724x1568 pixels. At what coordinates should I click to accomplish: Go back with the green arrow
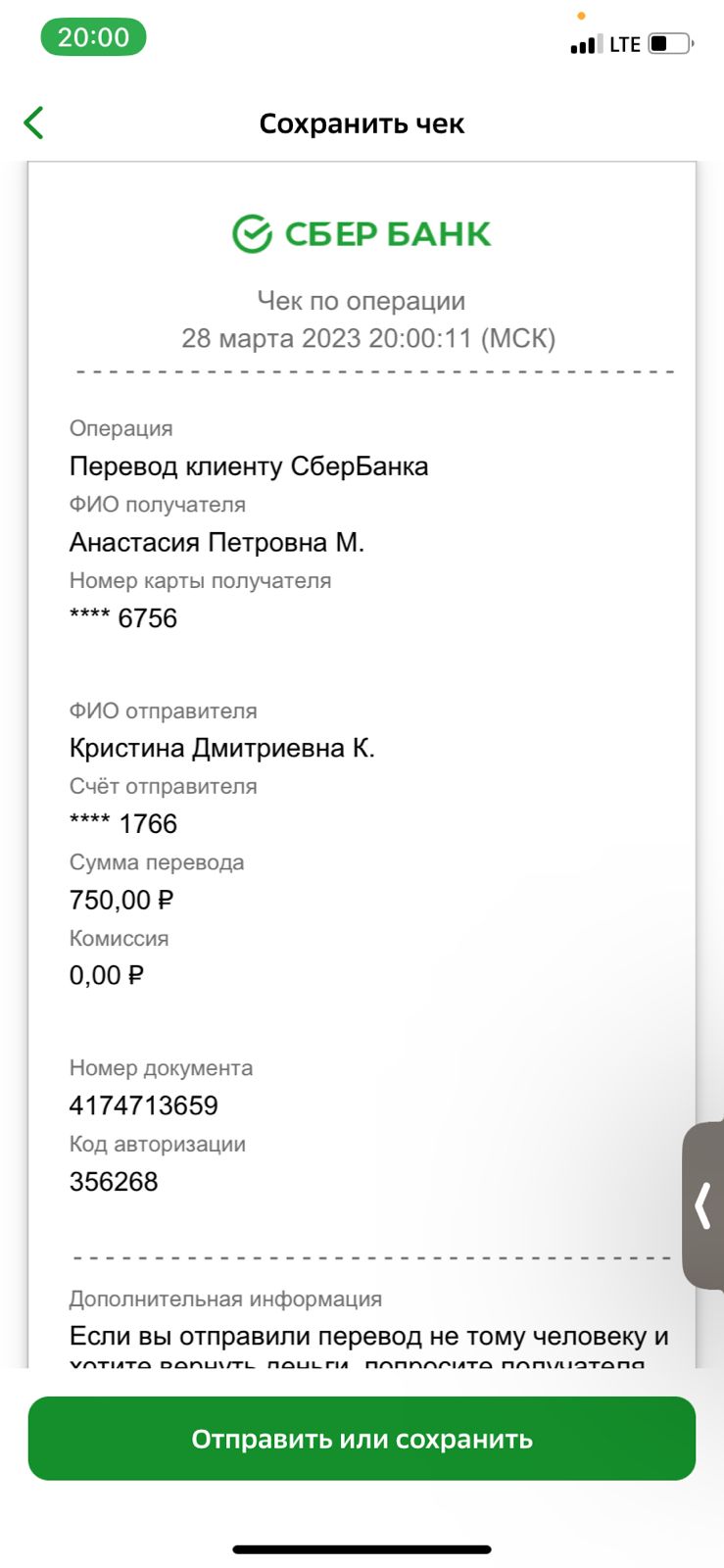pyautogui.click(x=33, y=123)
